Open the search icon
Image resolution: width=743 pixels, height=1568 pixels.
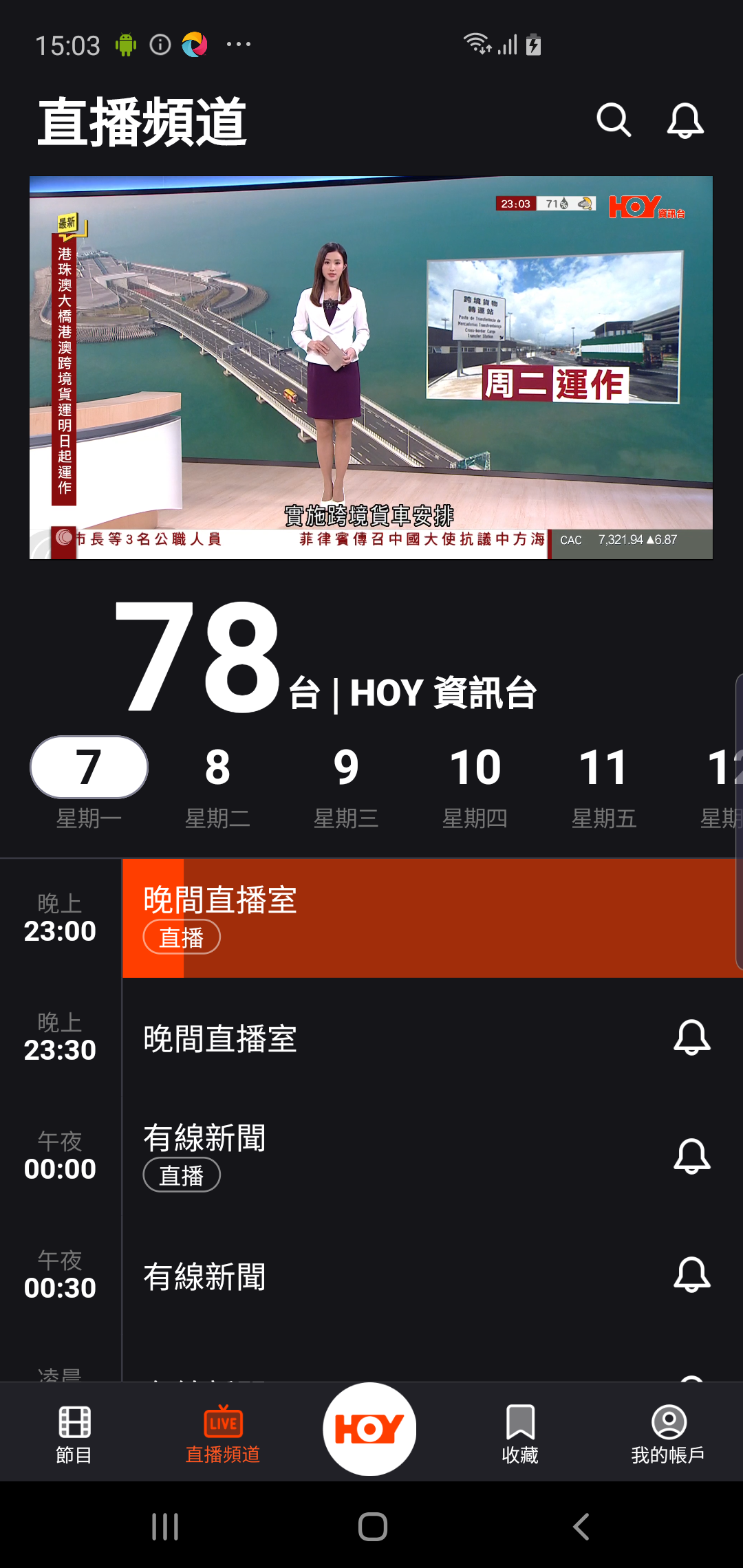pyautogui.click(x=614, y=120)
